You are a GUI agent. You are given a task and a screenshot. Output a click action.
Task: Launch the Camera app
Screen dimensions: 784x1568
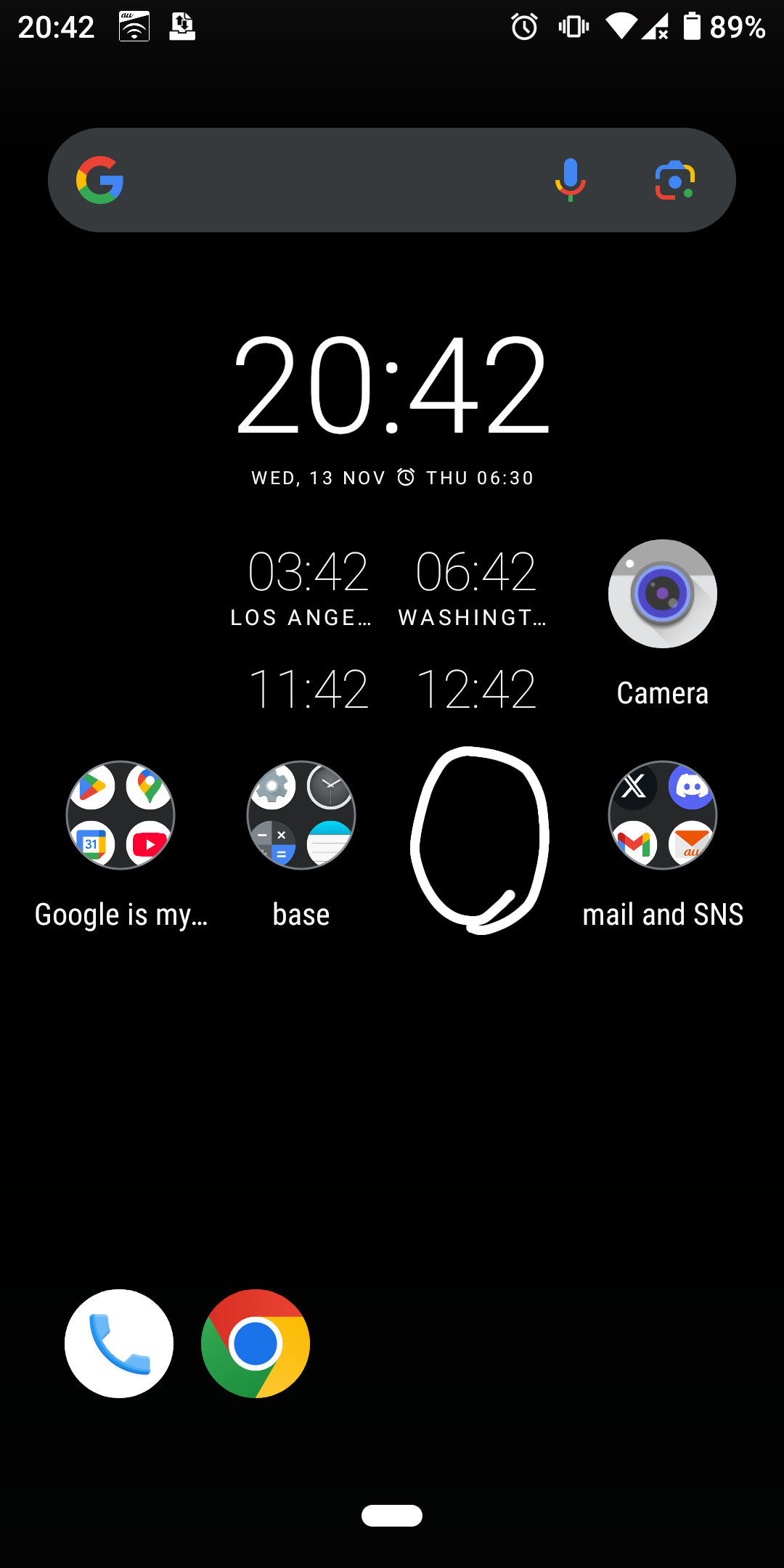pos(662,594)
